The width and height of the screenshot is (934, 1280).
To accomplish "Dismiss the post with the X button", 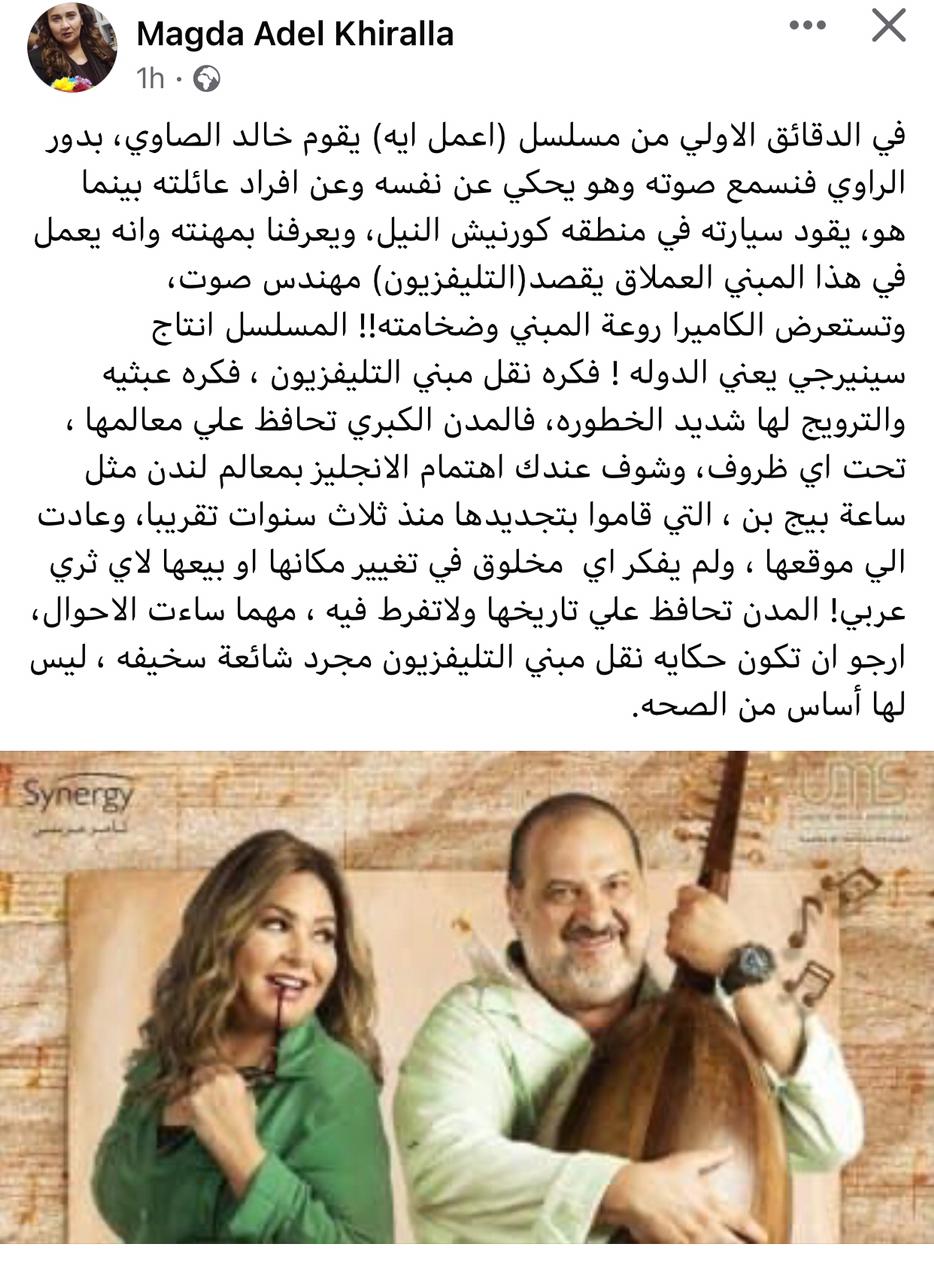I will [x=888, y=27].
